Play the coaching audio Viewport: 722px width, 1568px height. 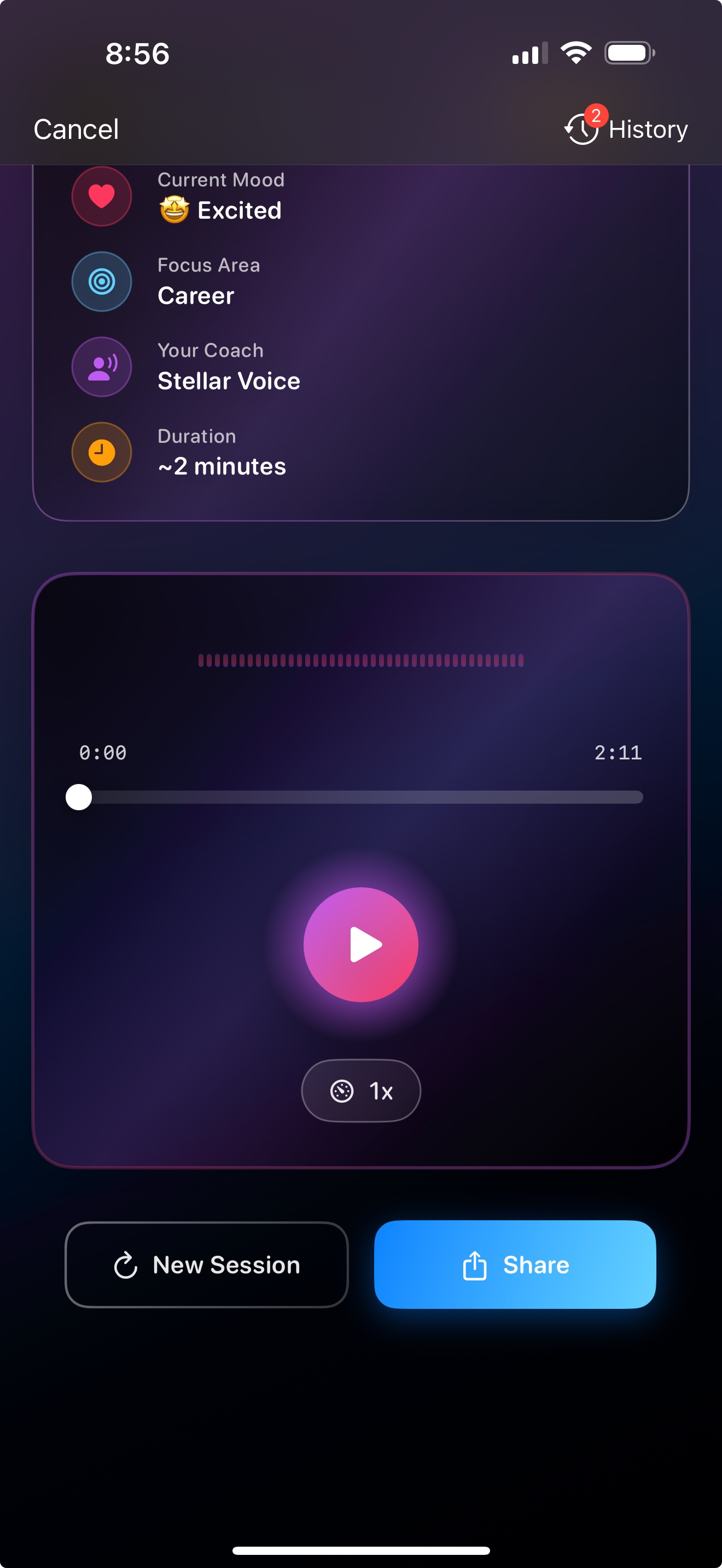(361, 944)
